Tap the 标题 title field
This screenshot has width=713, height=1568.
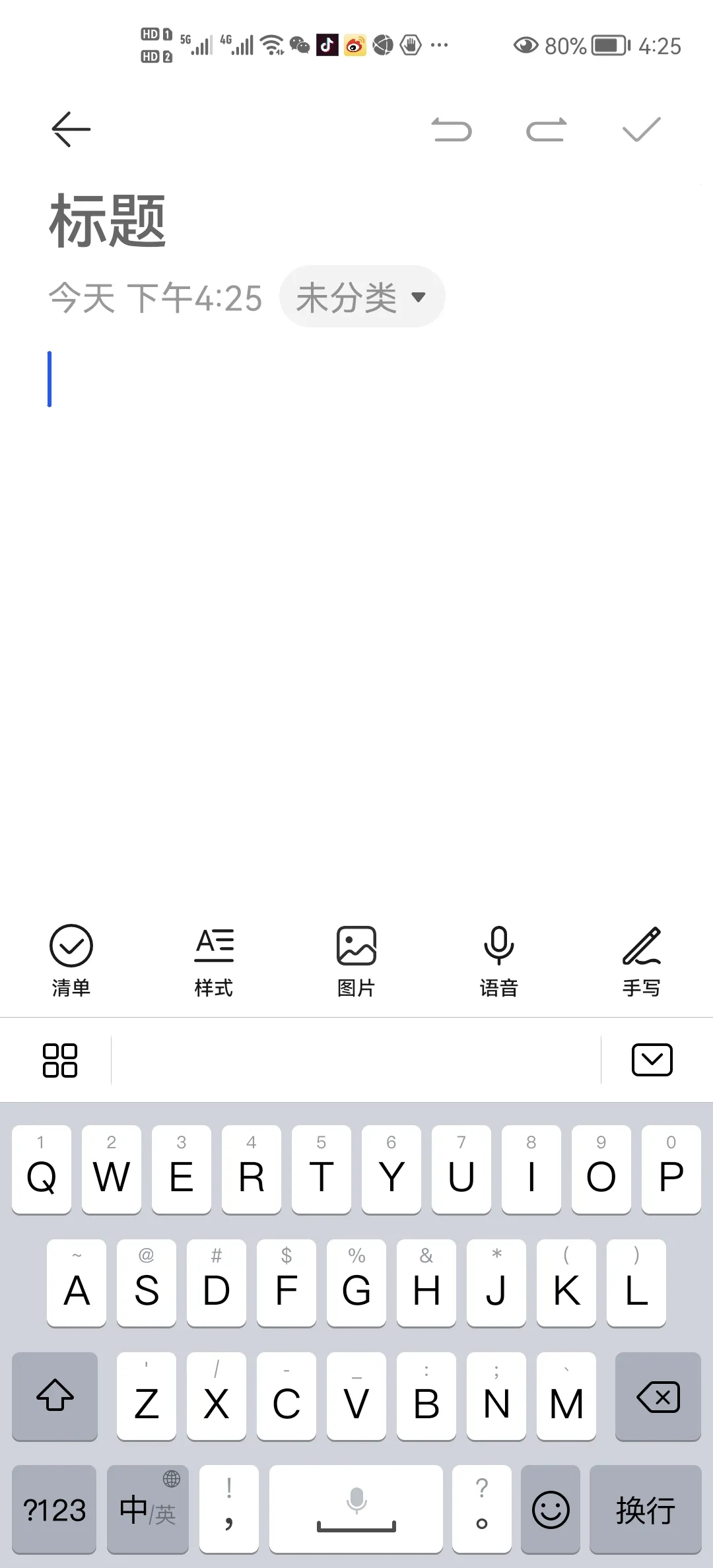coord(108,220)
